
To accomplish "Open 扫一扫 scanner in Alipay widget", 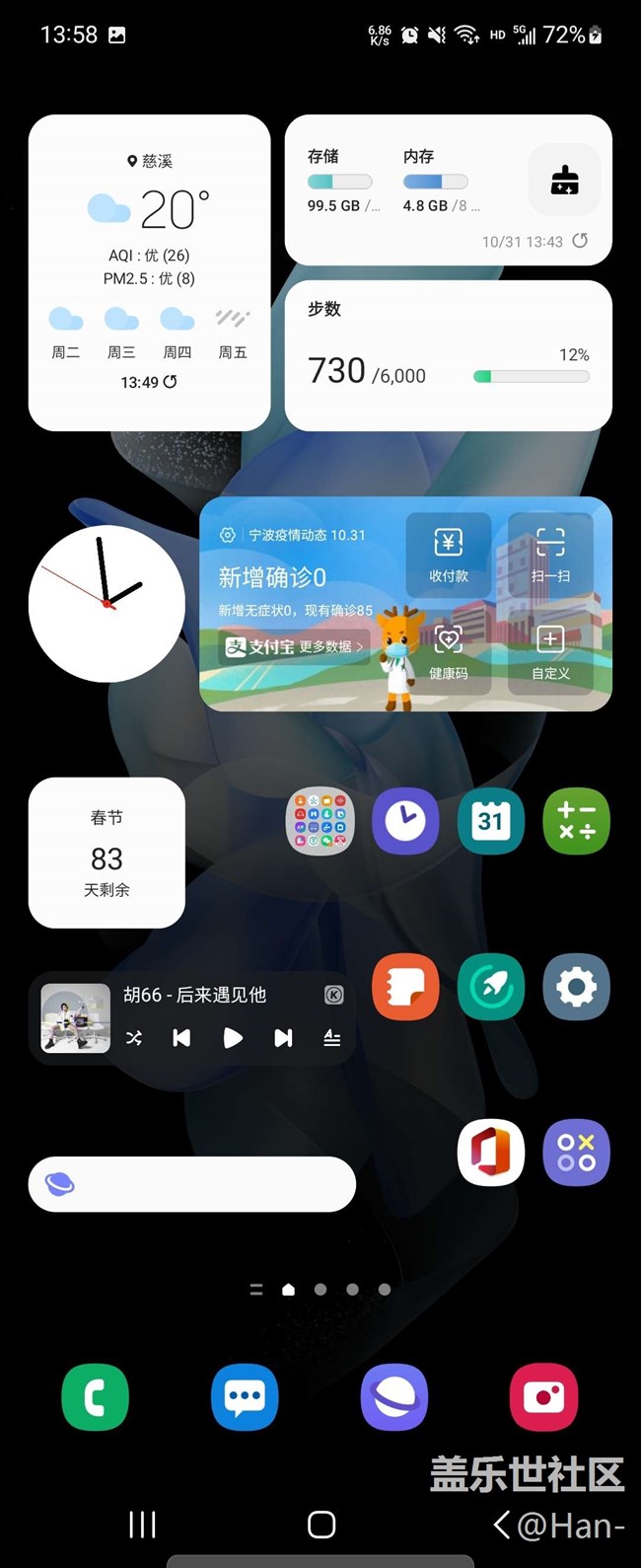I will pos(550,554).
